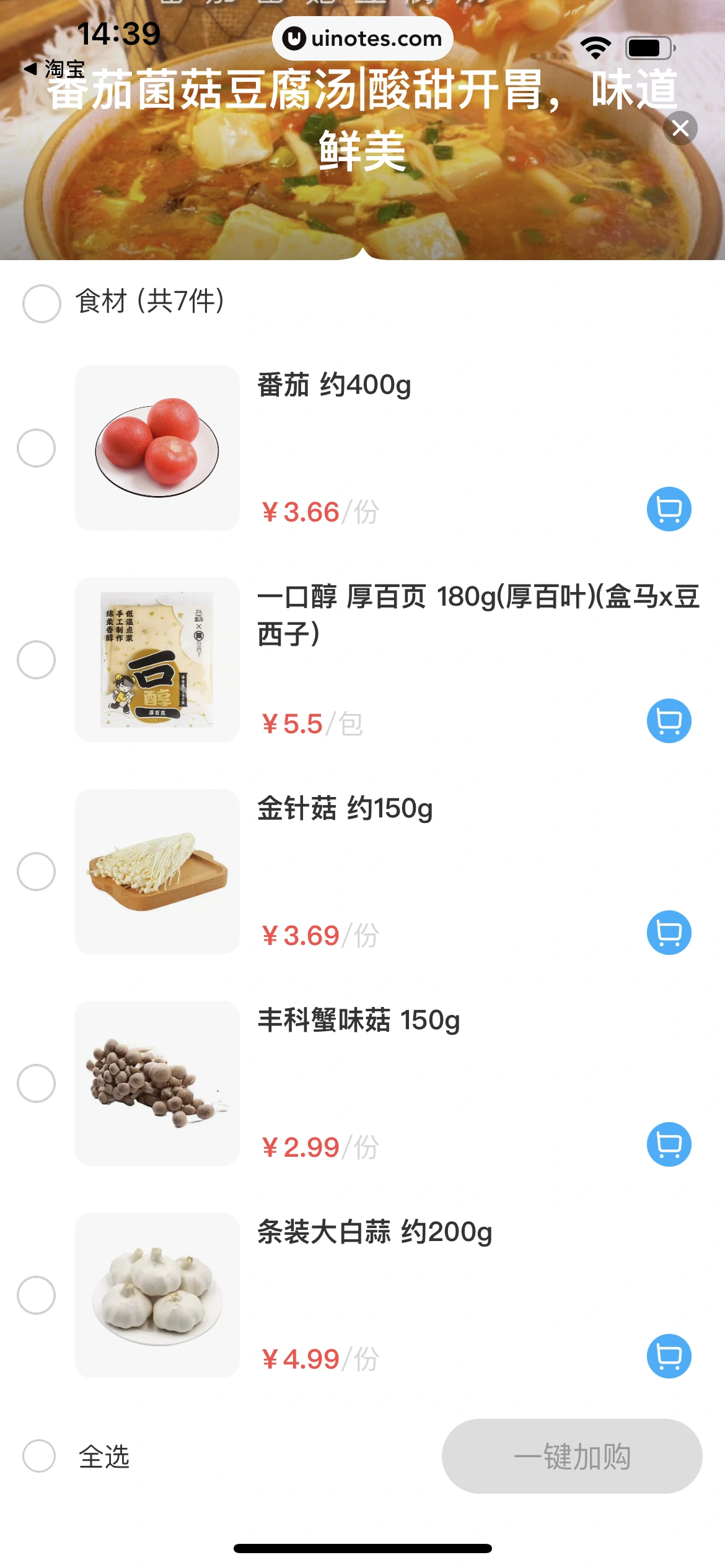725x1568 pixels.
Task: Select the 番茄 item circle
Action: click(38, 448)
